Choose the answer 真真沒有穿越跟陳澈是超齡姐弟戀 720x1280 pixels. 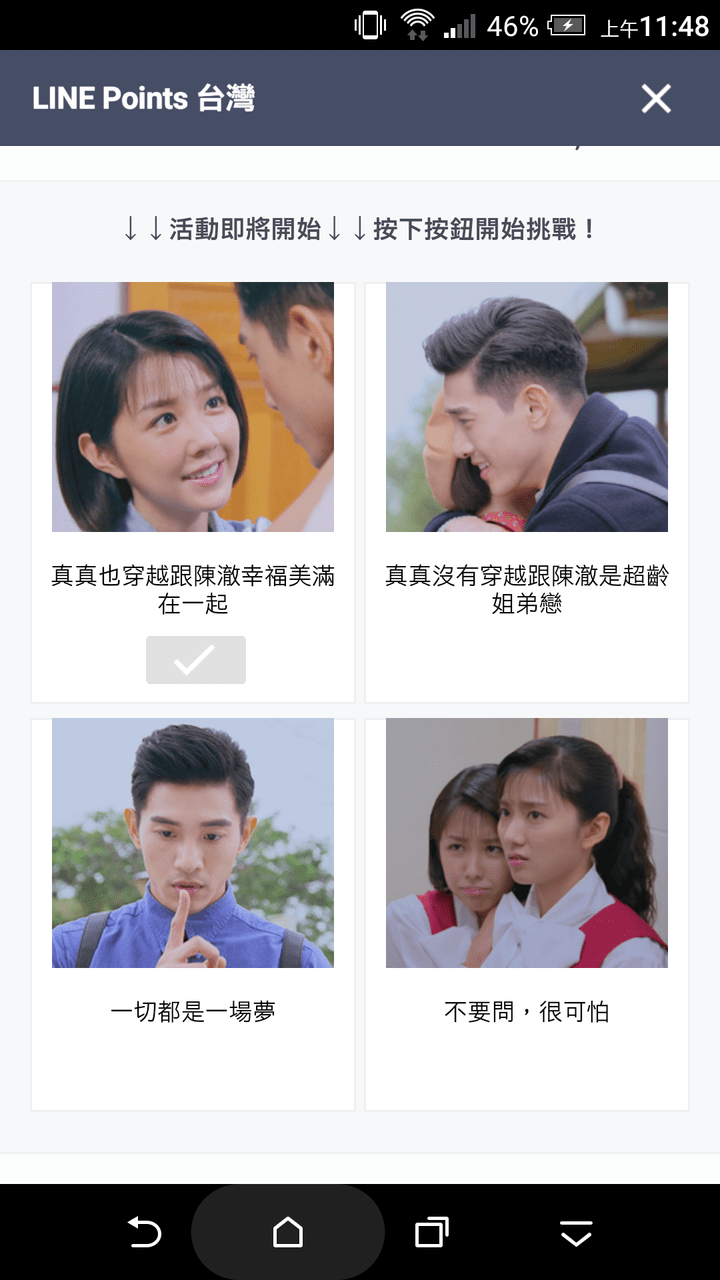[x=527, y=493]
